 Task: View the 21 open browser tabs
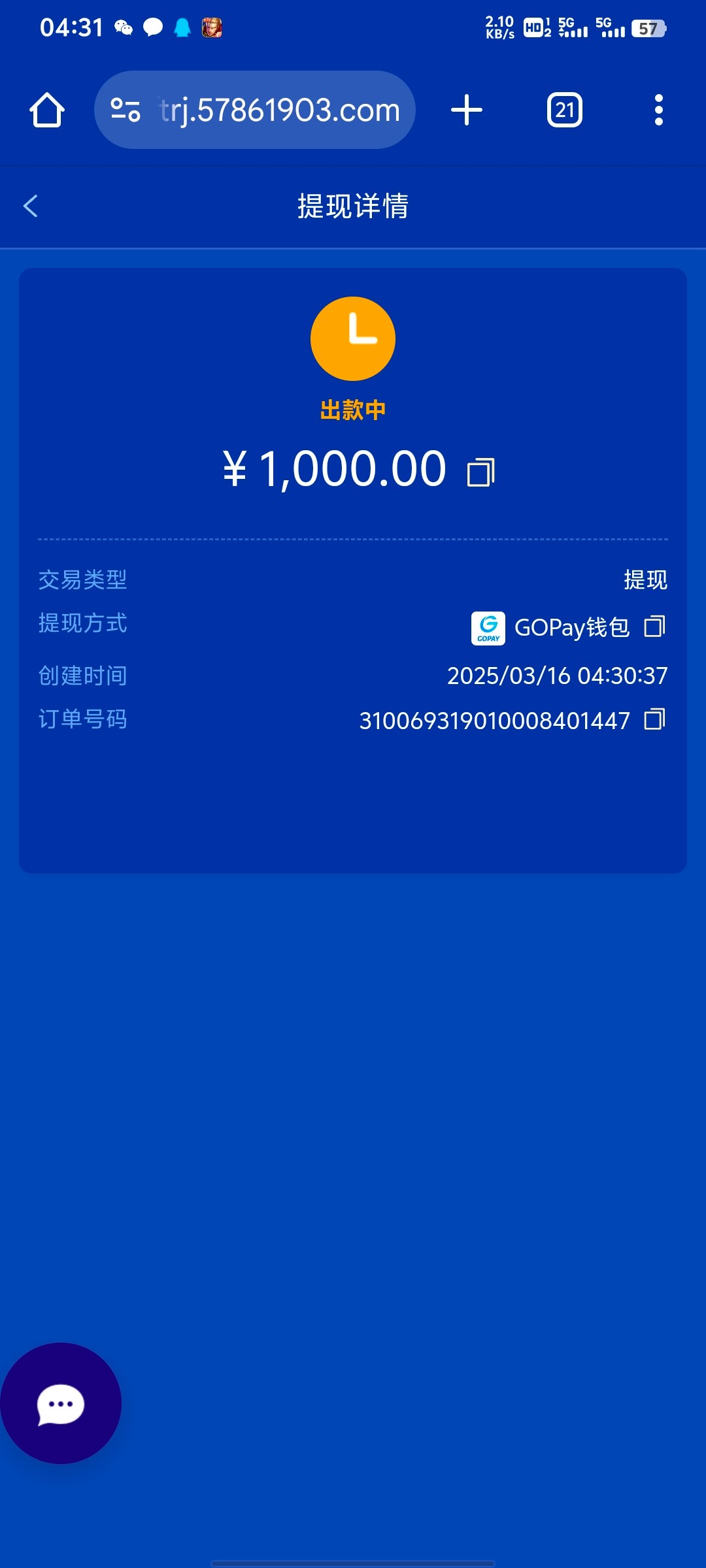point(564,110)
